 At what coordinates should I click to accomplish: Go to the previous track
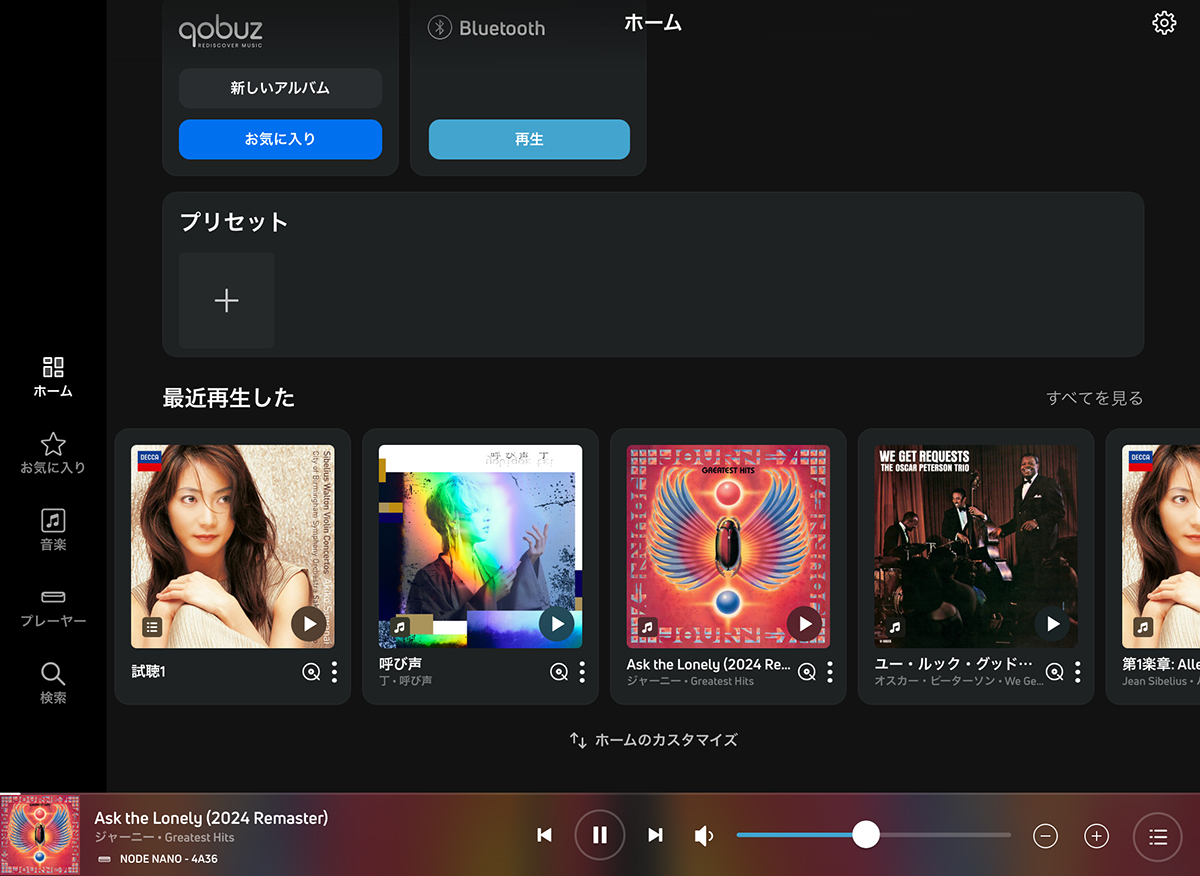coord(544,835)
